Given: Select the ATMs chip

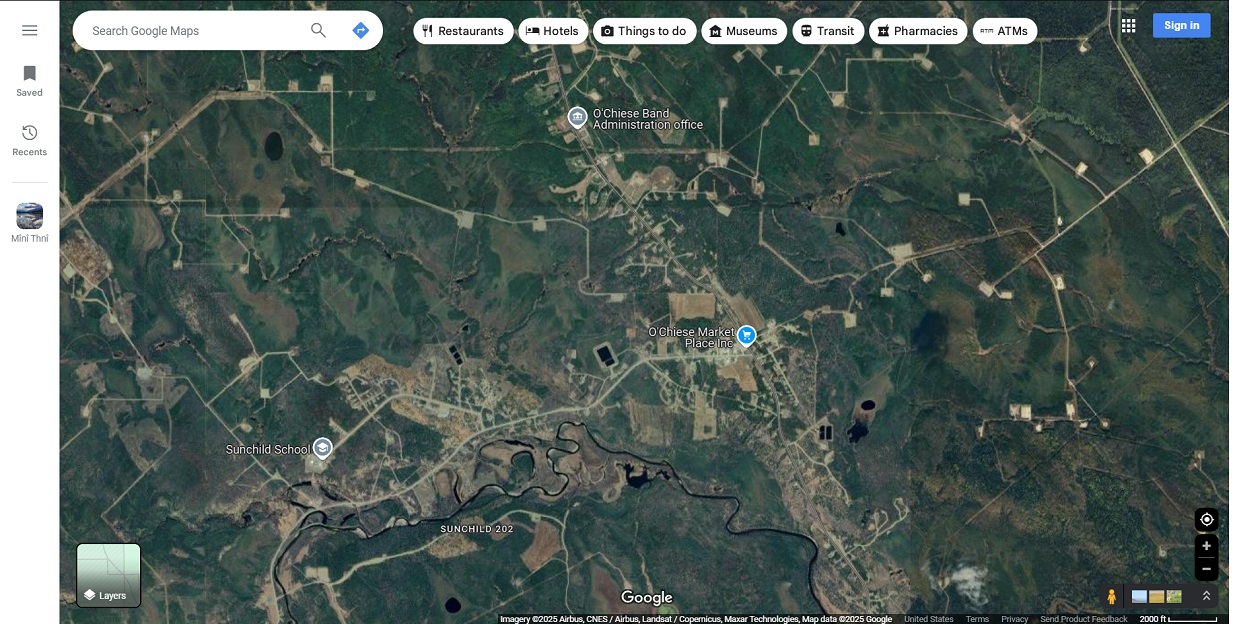Looking at the screenshot, I should tap(1004, 31).
